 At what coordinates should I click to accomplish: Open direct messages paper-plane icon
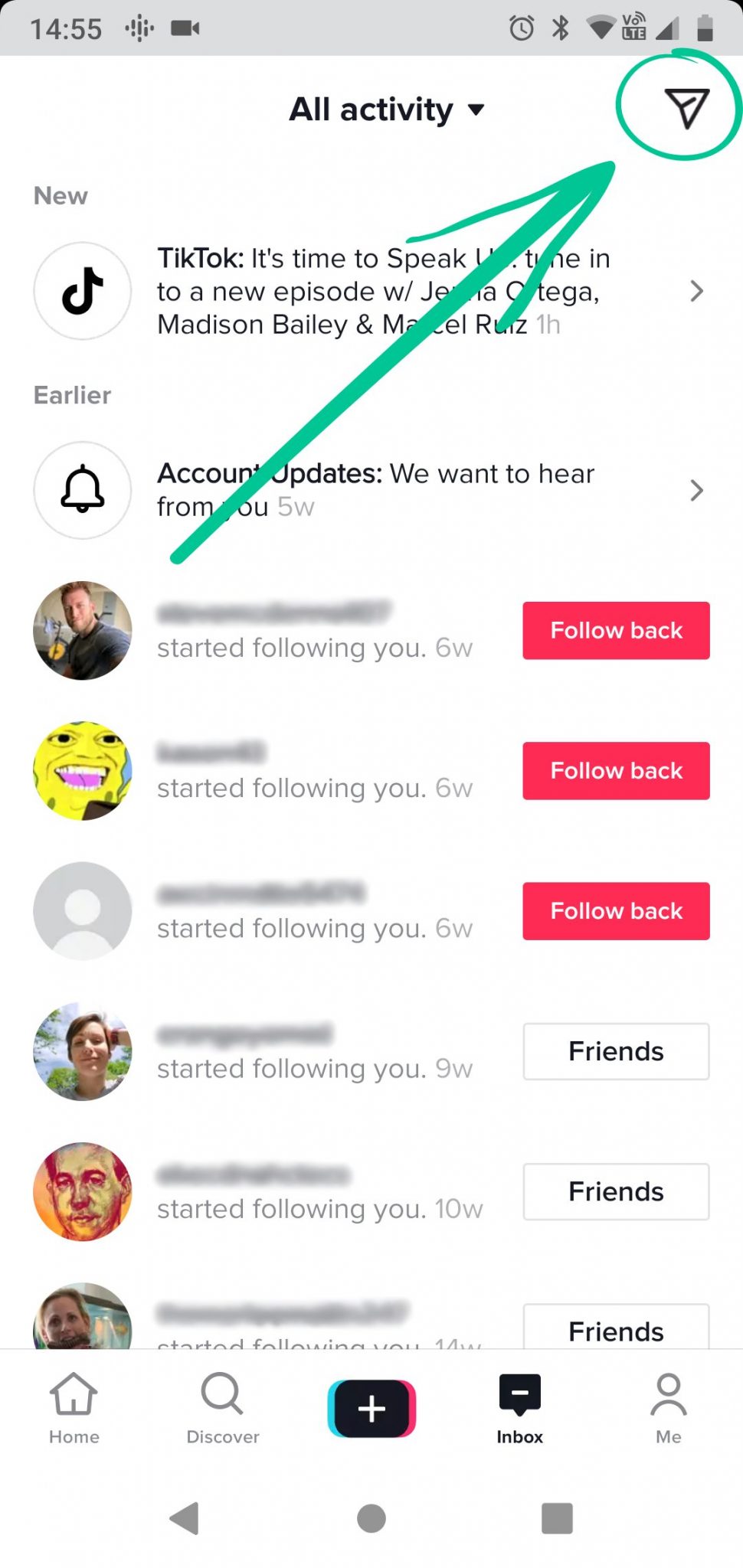tap(686, 108)
